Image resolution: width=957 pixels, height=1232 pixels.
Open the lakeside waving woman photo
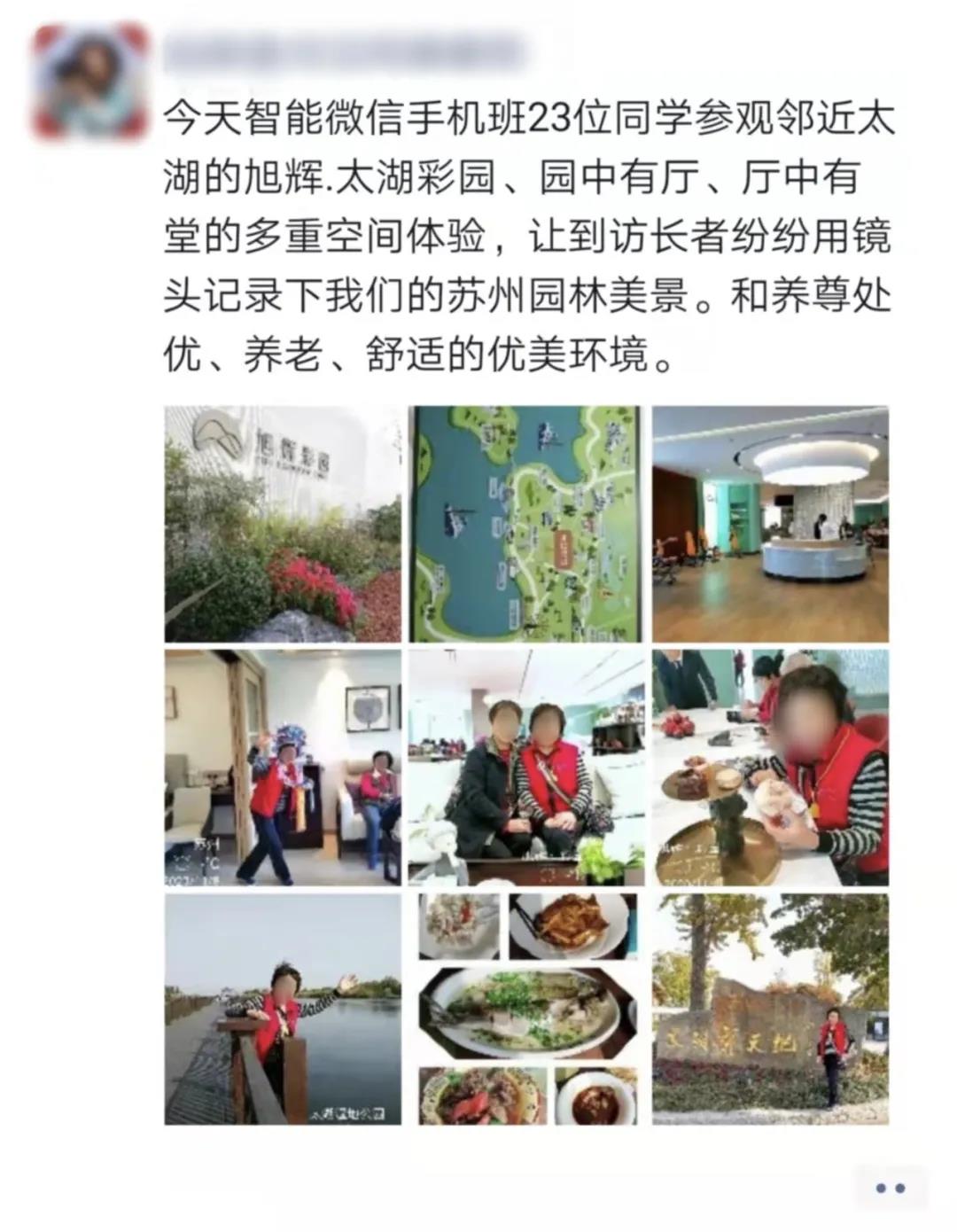[x=283, y=1010]
